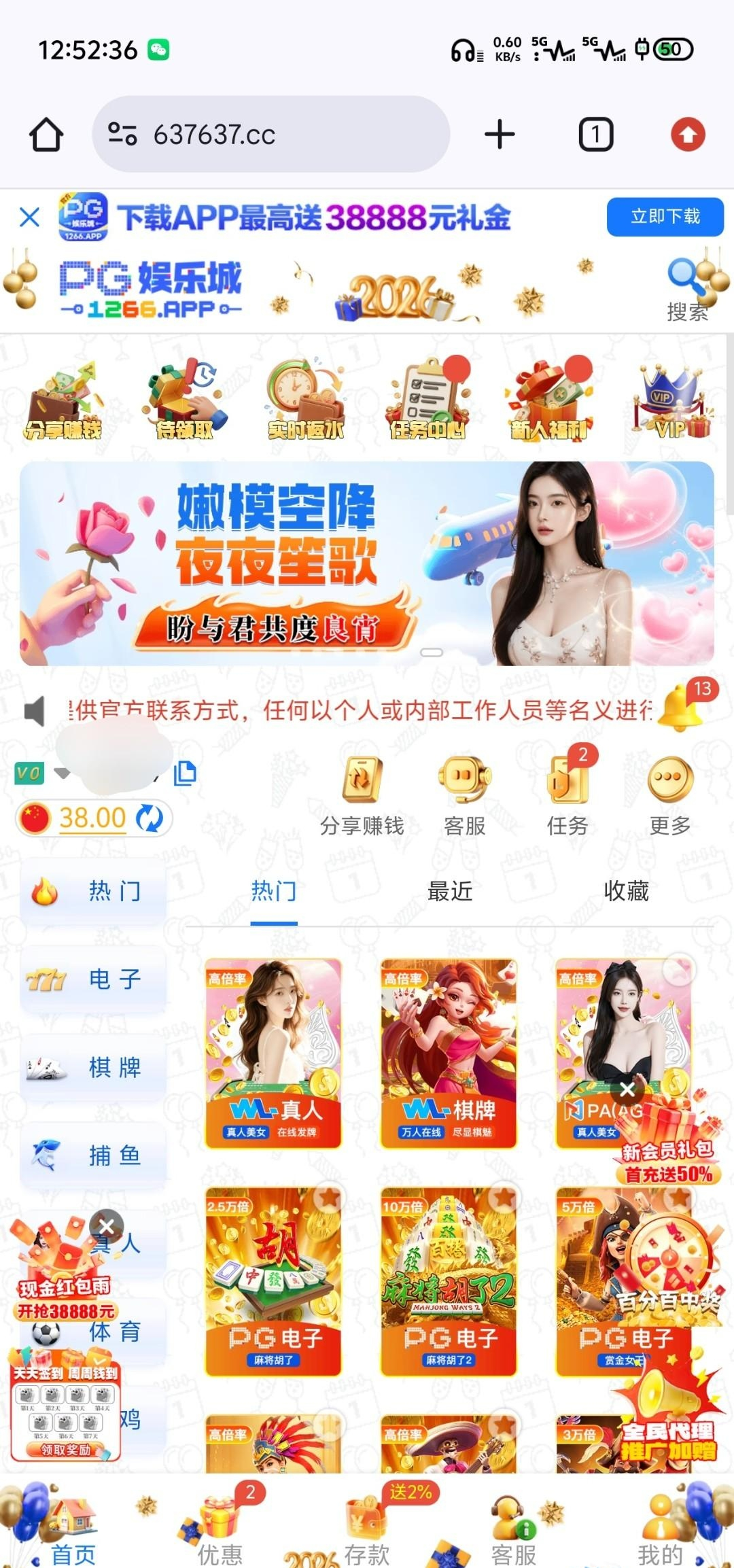Open a new browser tab

click(500, 135)
